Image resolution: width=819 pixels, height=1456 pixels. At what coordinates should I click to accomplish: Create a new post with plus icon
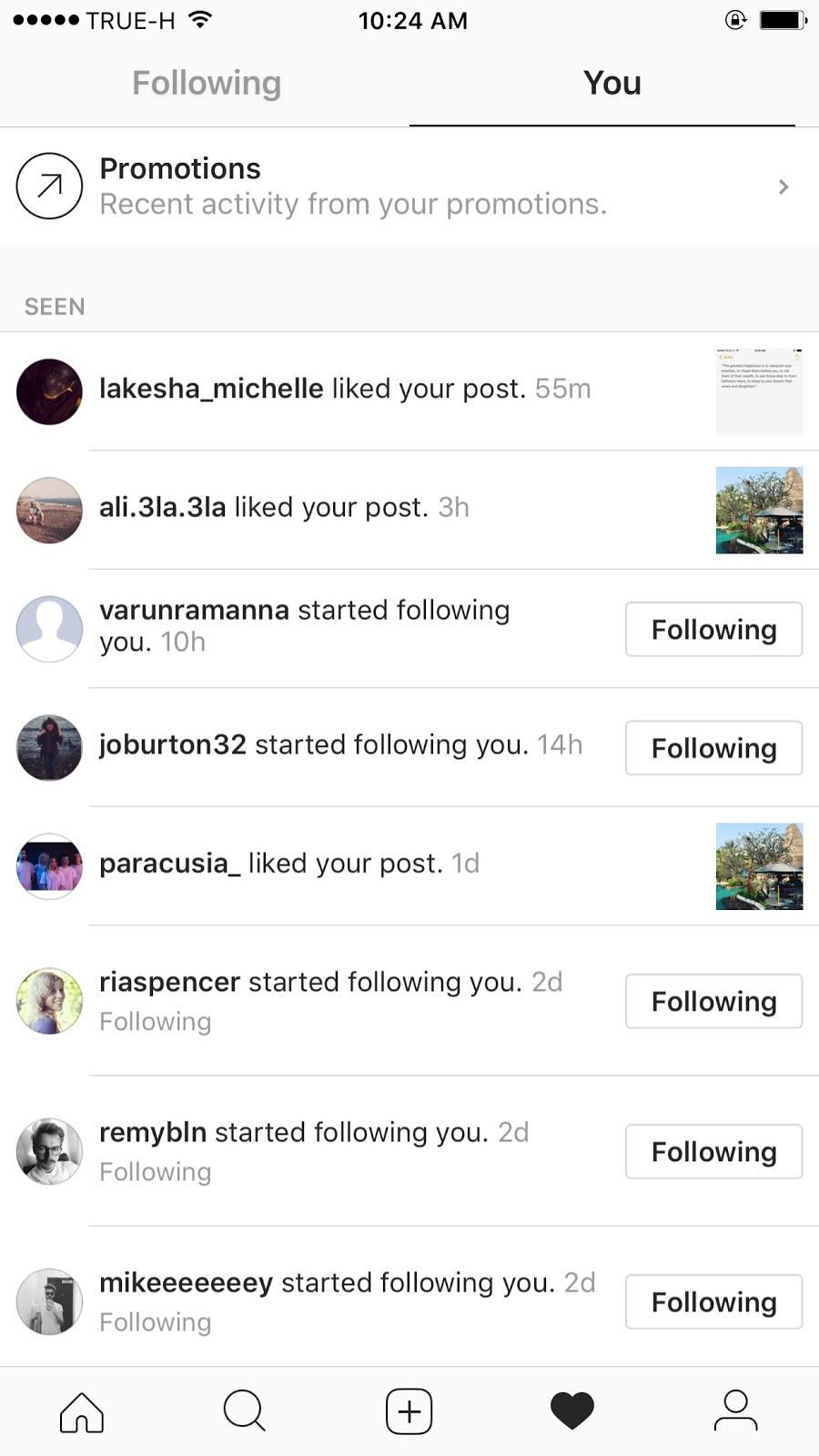(x=409, y=1411)
